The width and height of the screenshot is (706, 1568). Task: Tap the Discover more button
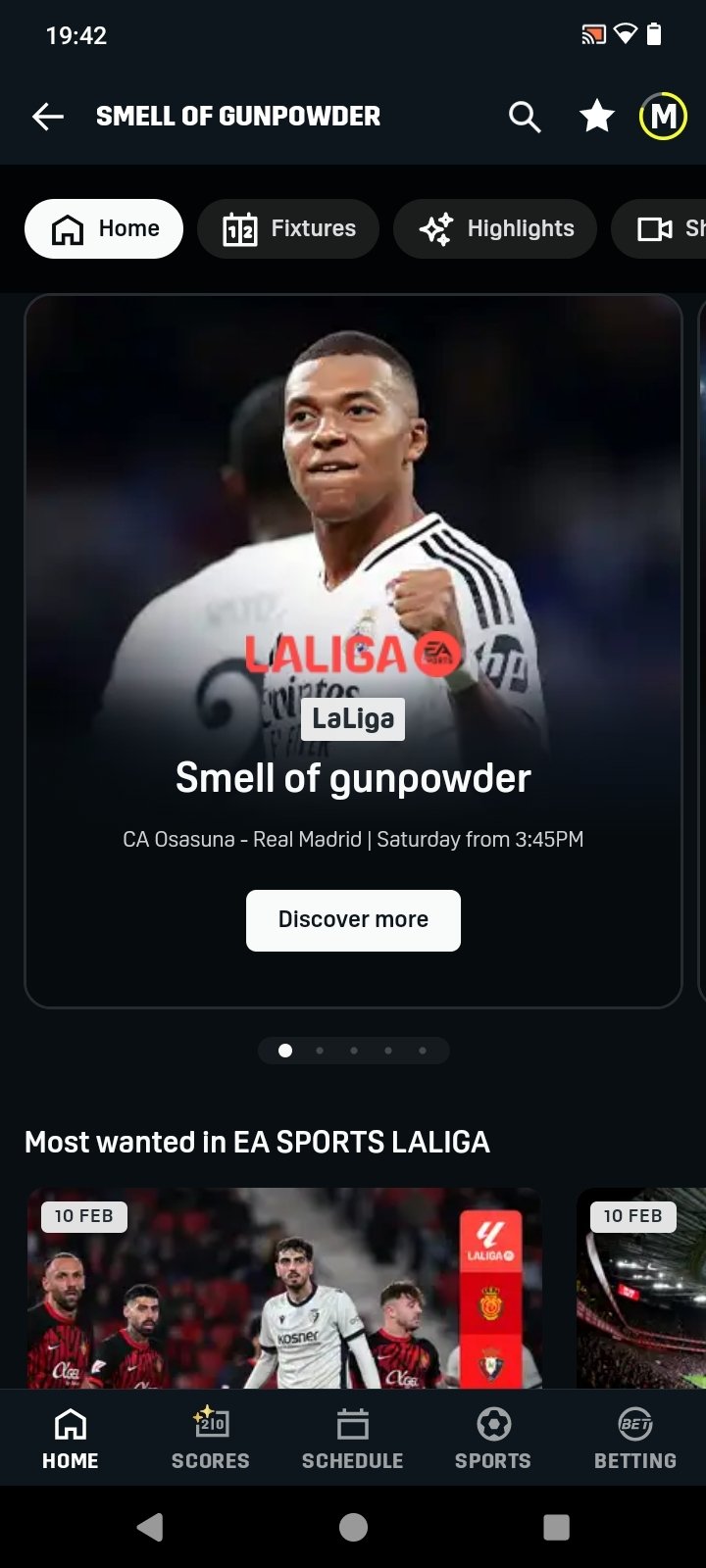pyautogui.click(x=353, y=920)
